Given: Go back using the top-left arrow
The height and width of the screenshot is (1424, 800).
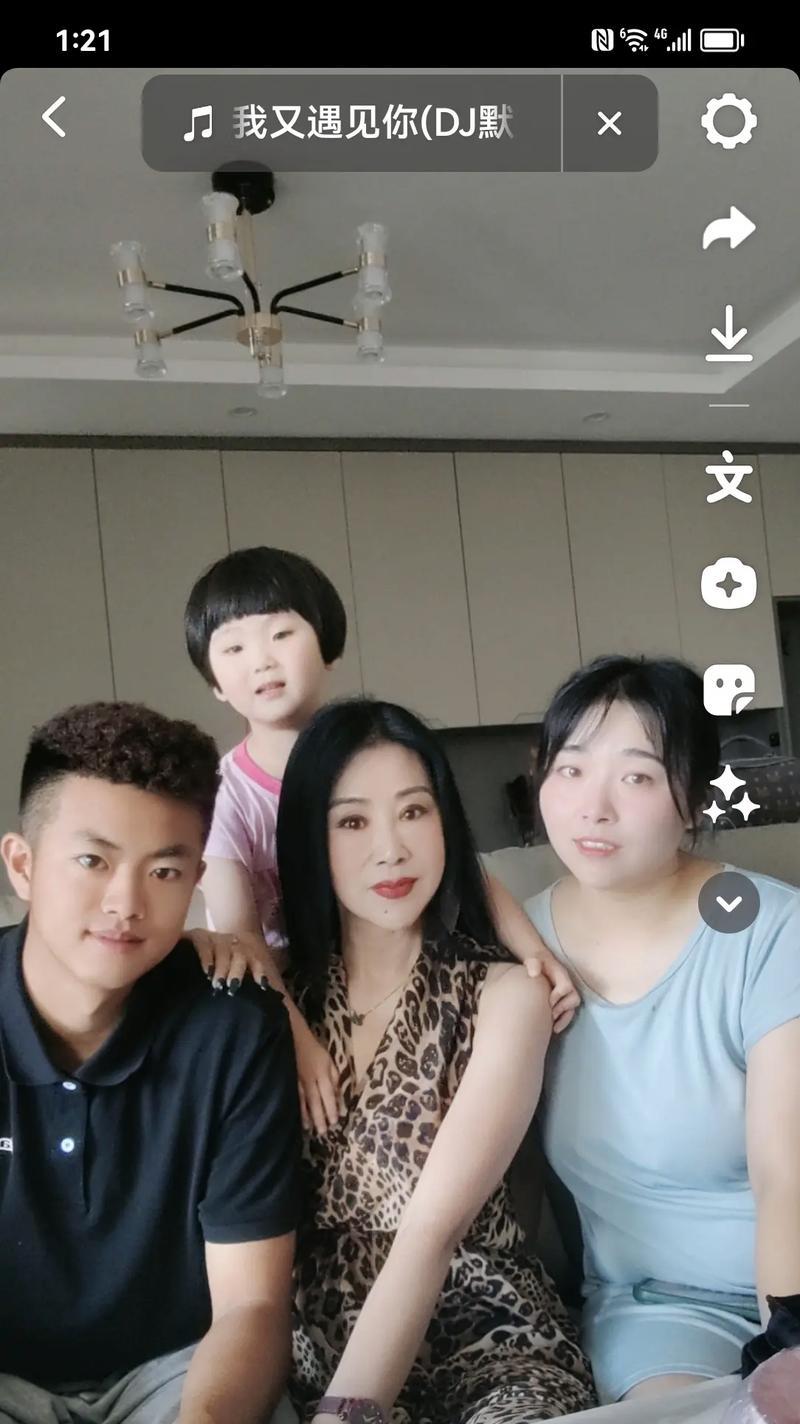Looking at the screenshot, I should pyautogui.click(x=54, y=118).
